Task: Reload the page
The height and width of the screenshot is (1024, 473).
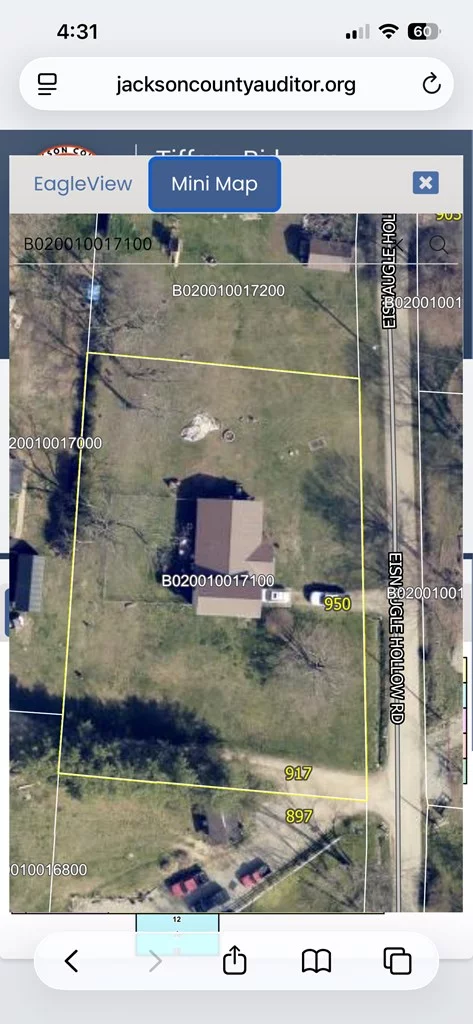Action: point(431,84)
